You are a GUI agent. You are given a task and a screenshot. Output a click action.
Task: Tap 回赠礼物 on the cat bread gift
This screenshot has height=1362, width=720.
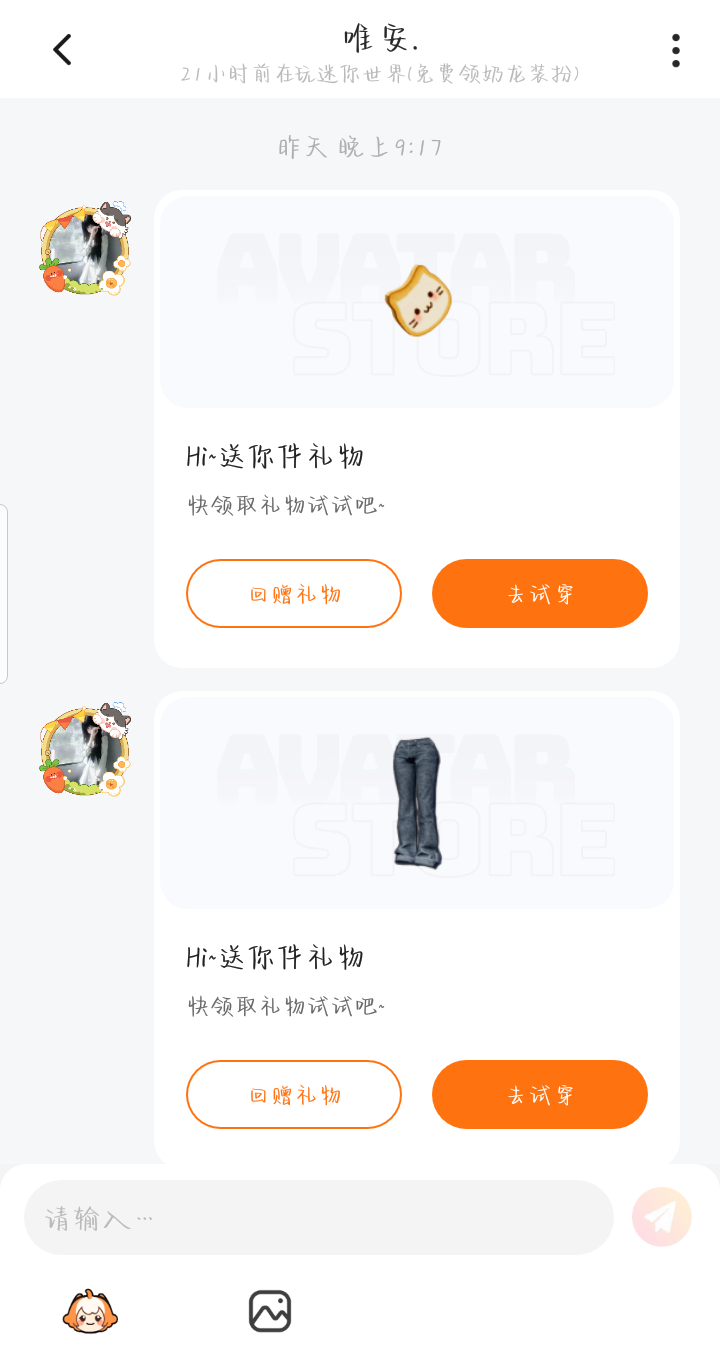click(294, 593)
